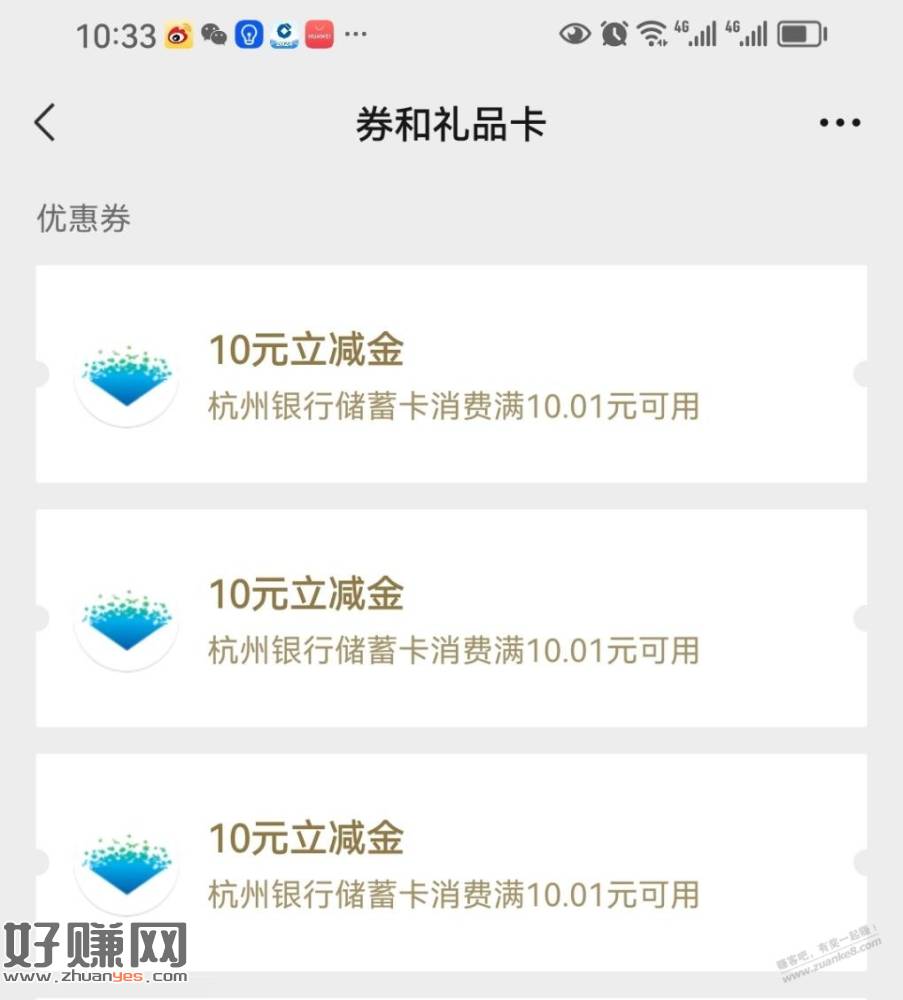
Task: Go back from 券和礼品卡 page
Action: (45, 123)
